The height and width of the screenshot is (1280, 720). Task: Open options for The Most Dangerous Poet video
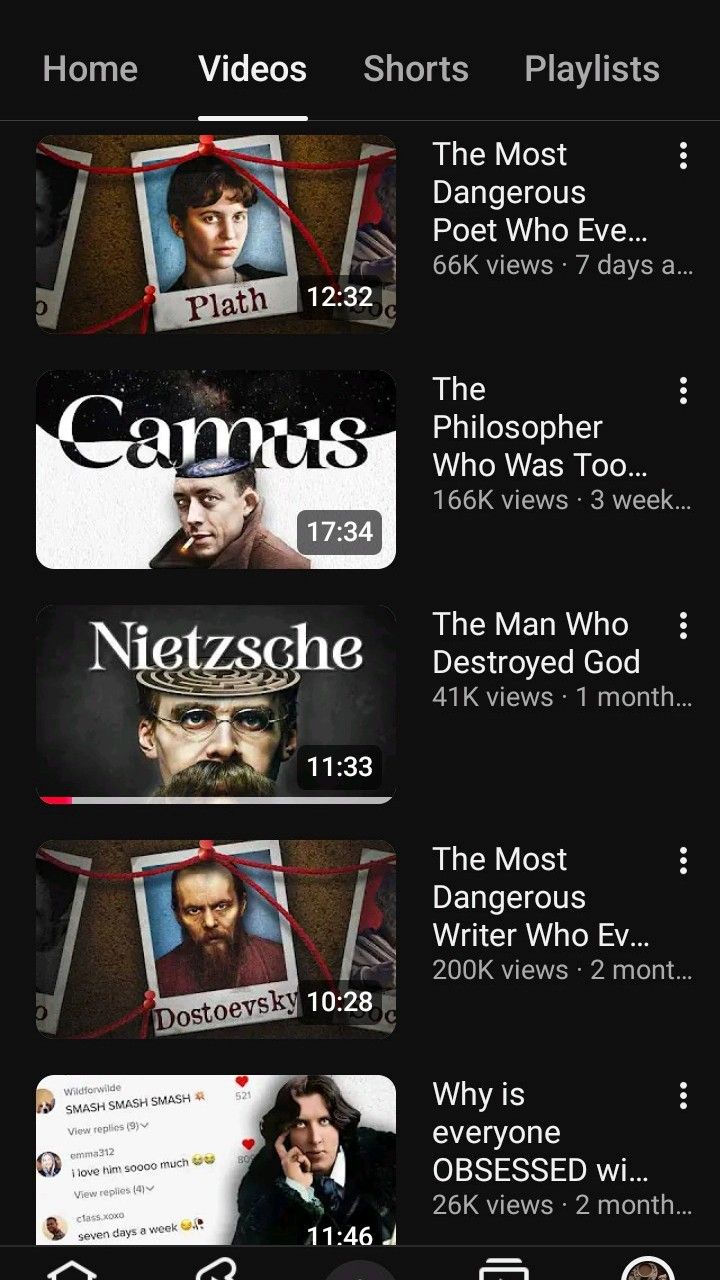[683, 155]
